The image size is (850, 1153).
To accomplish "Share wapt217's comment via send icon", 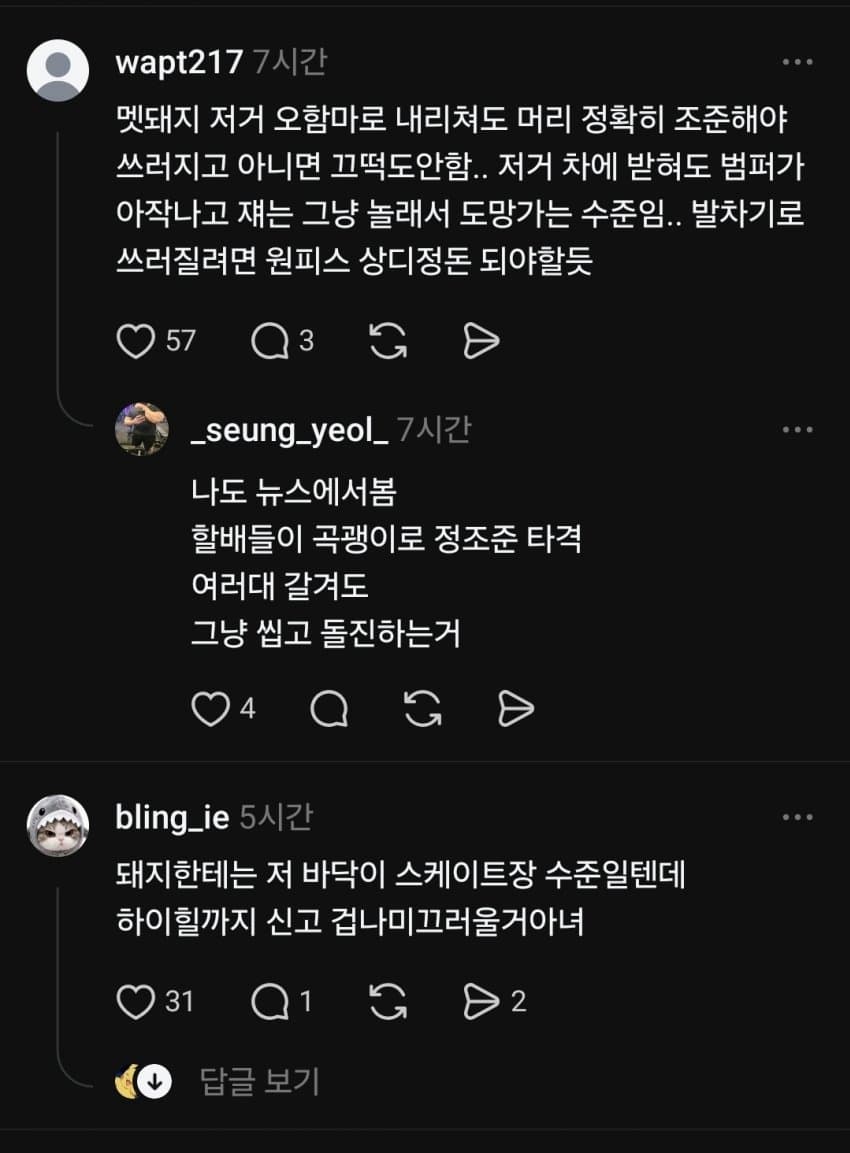I will click(x=481, y=342).
